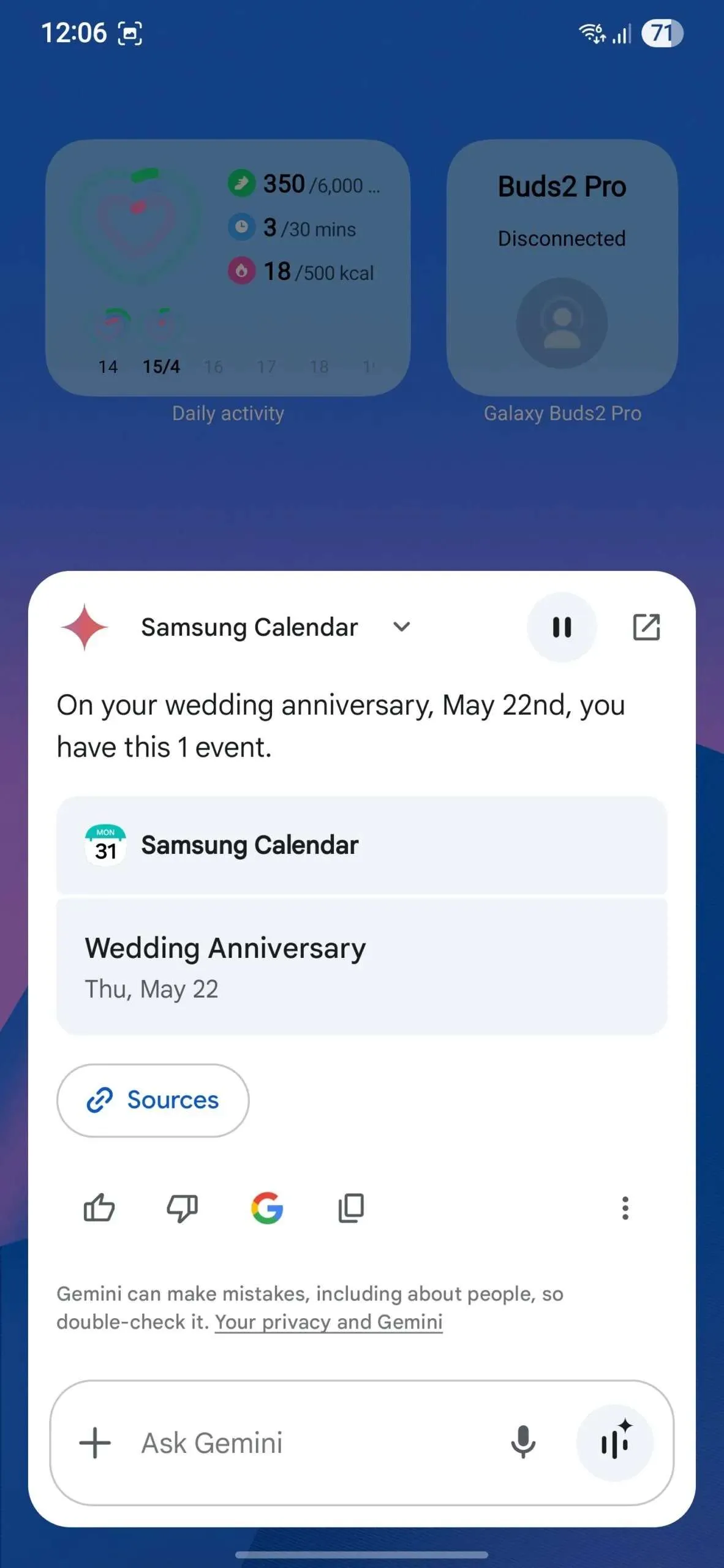724x1568 pixels.
Task: Tap the microphone to dictate
Action: coord(523,1442)
